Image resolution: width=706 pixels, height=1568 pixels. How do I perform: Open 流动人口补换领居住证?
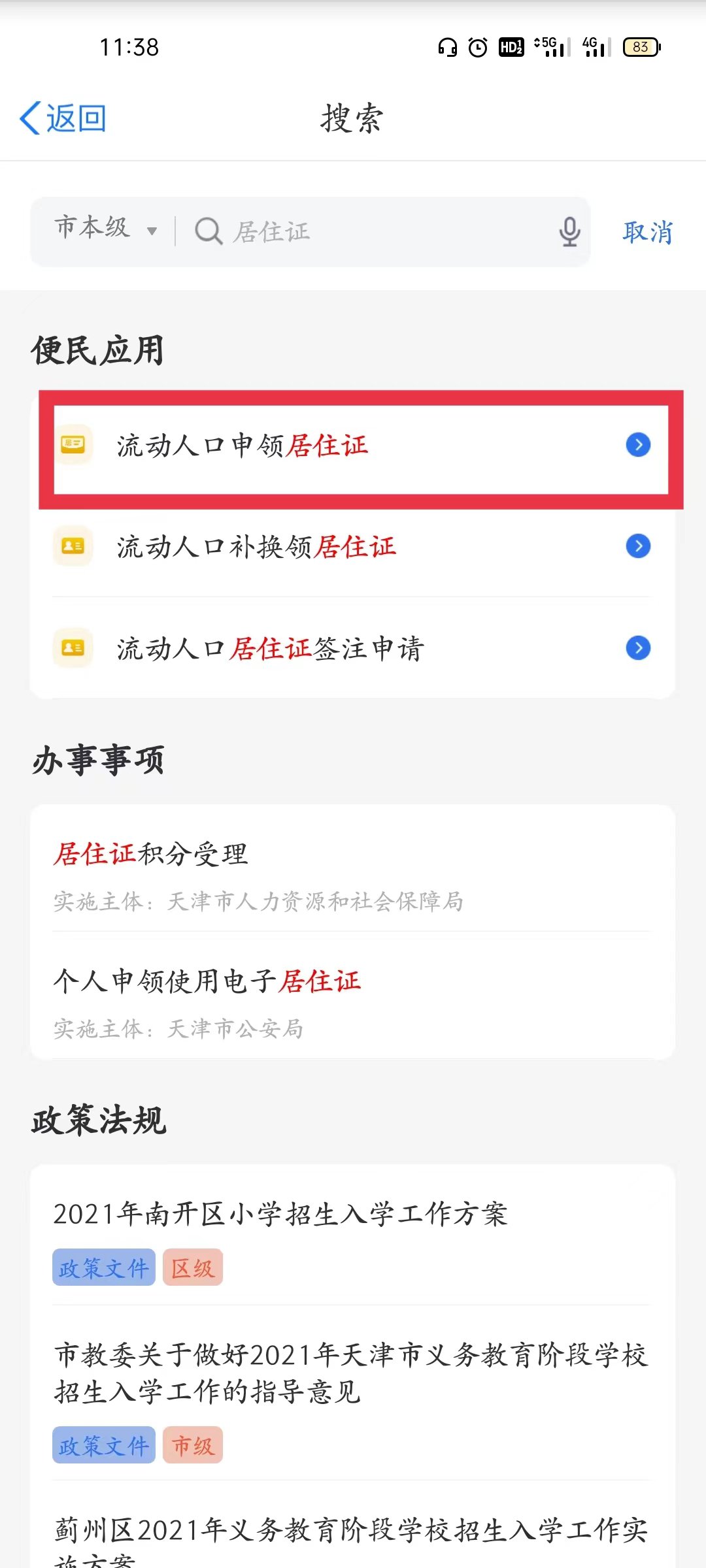click(x=353, y=547)
